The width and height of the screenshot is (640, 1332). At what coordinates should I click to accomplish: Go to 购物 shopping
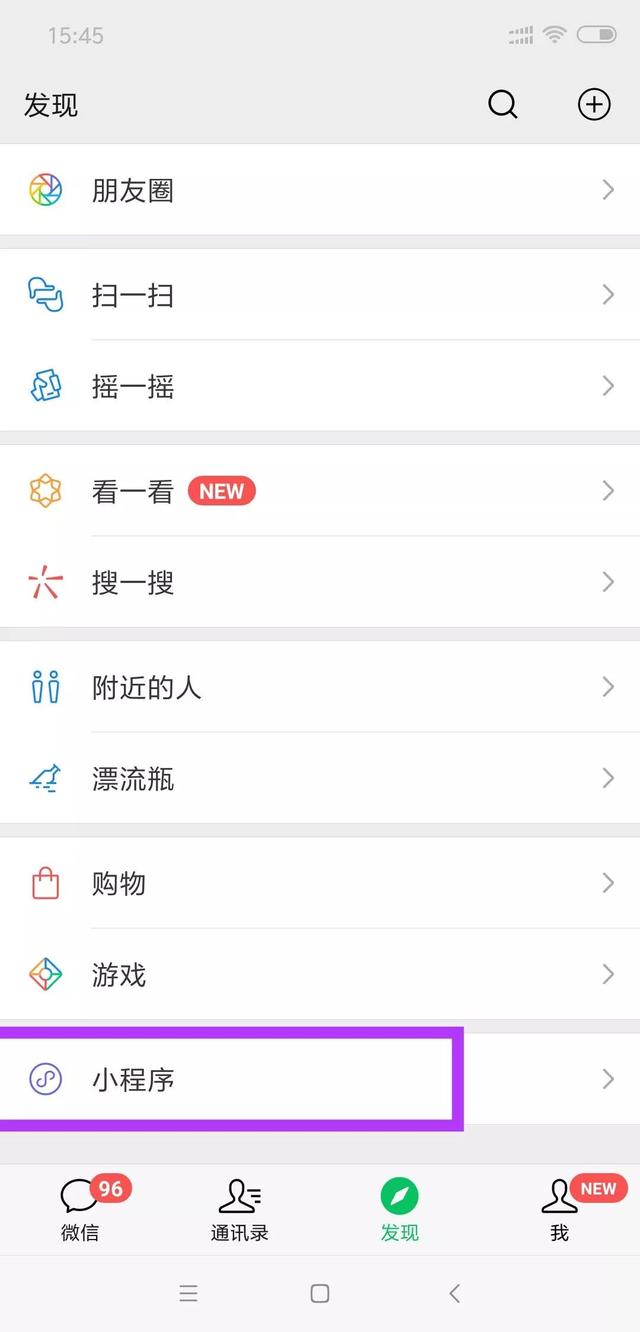pos(320,883)
